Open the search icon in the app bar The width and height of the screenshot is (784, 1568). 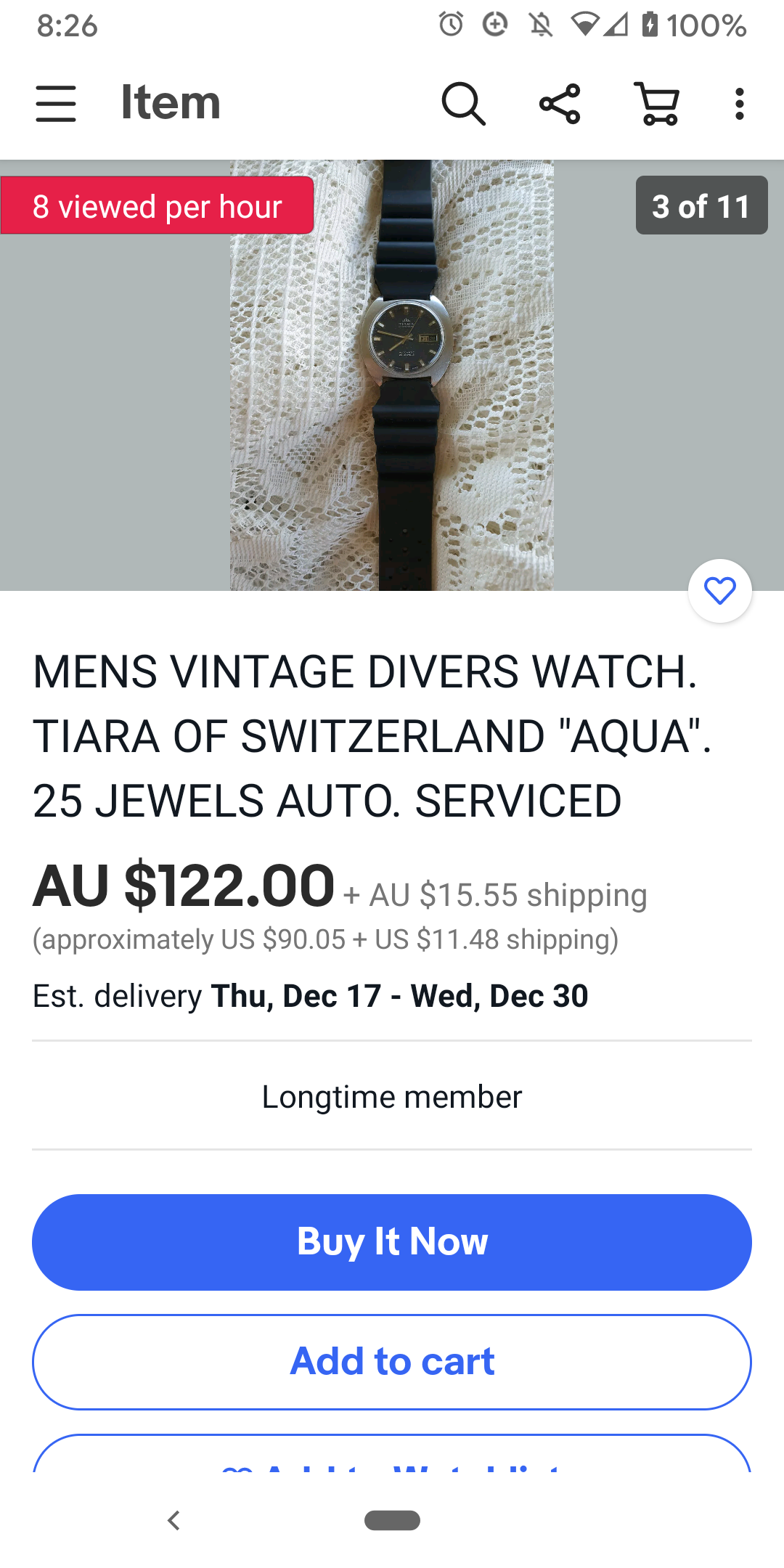point(463,104)
